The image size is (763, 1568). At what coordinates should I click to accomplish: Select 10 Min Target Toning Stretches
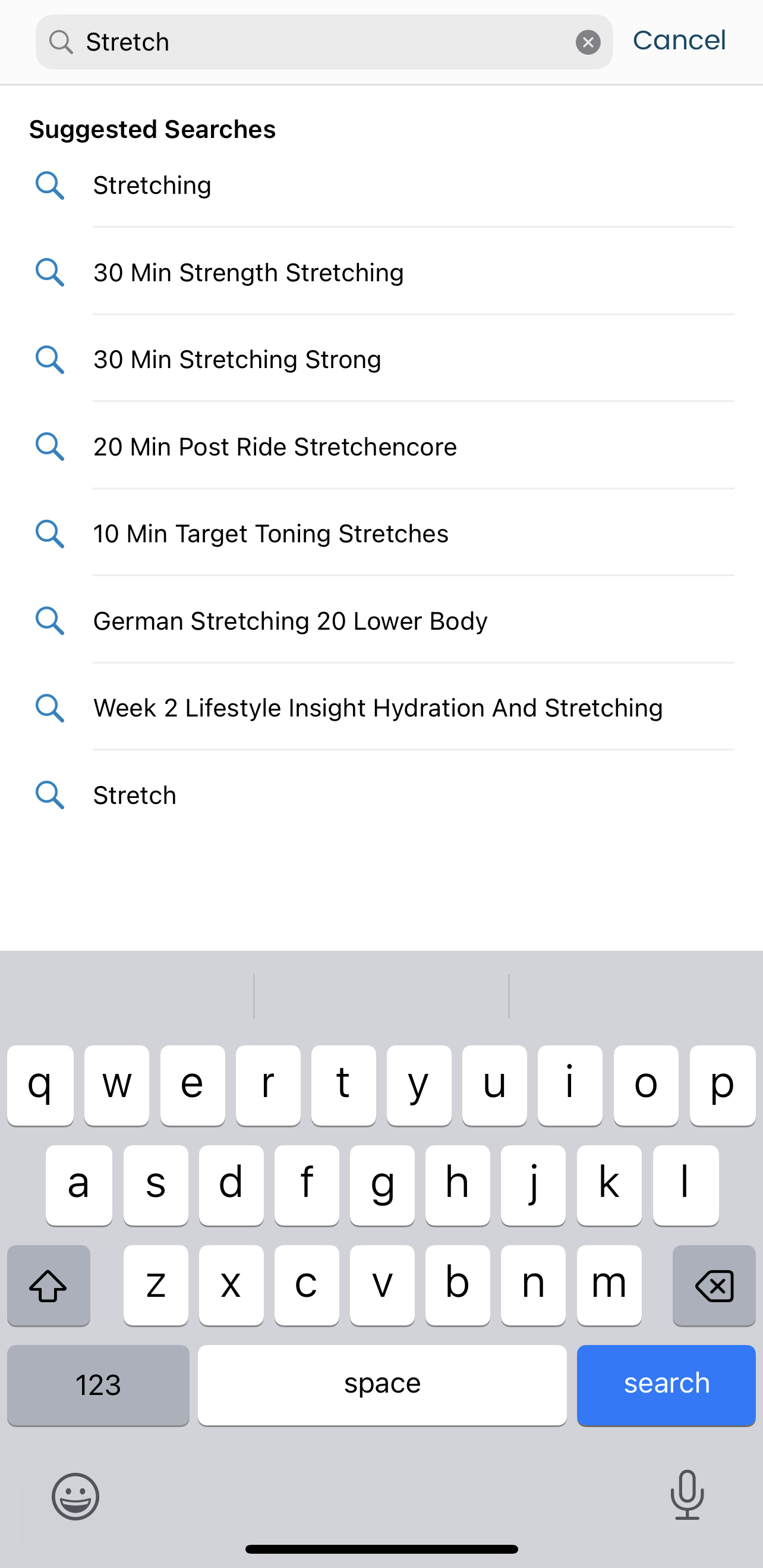(x=381, y=533)
